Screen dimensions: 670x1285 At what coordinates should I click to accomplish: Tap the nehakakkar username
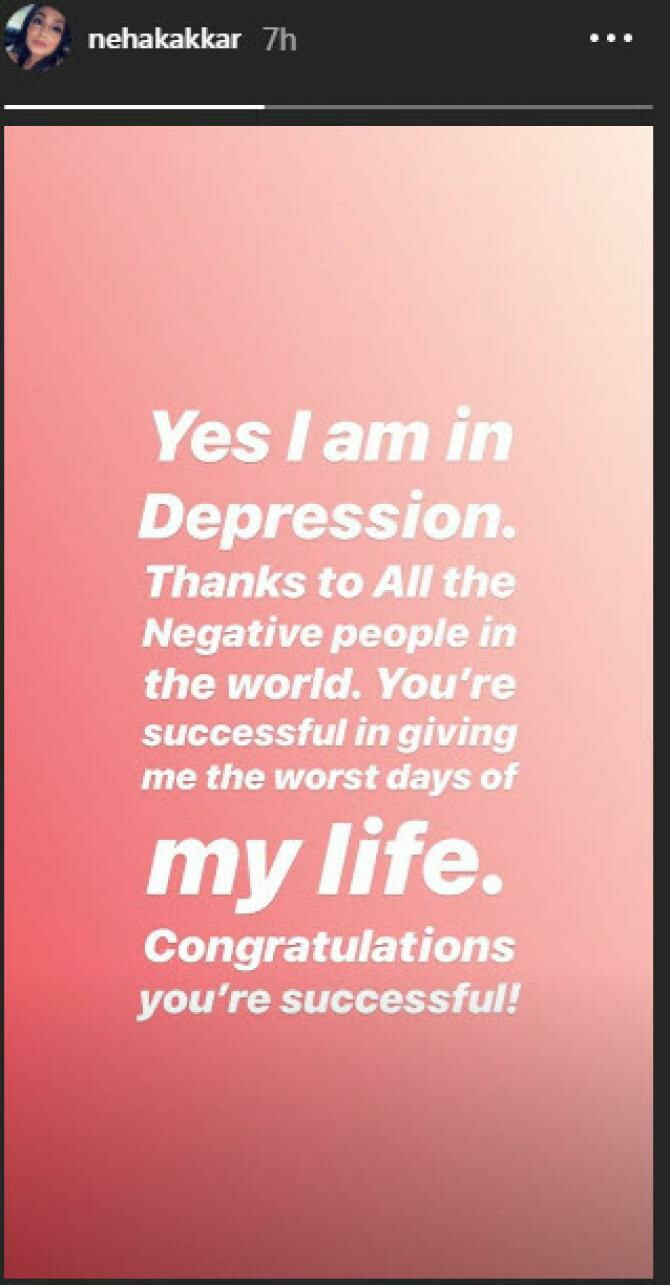[165, 41]
